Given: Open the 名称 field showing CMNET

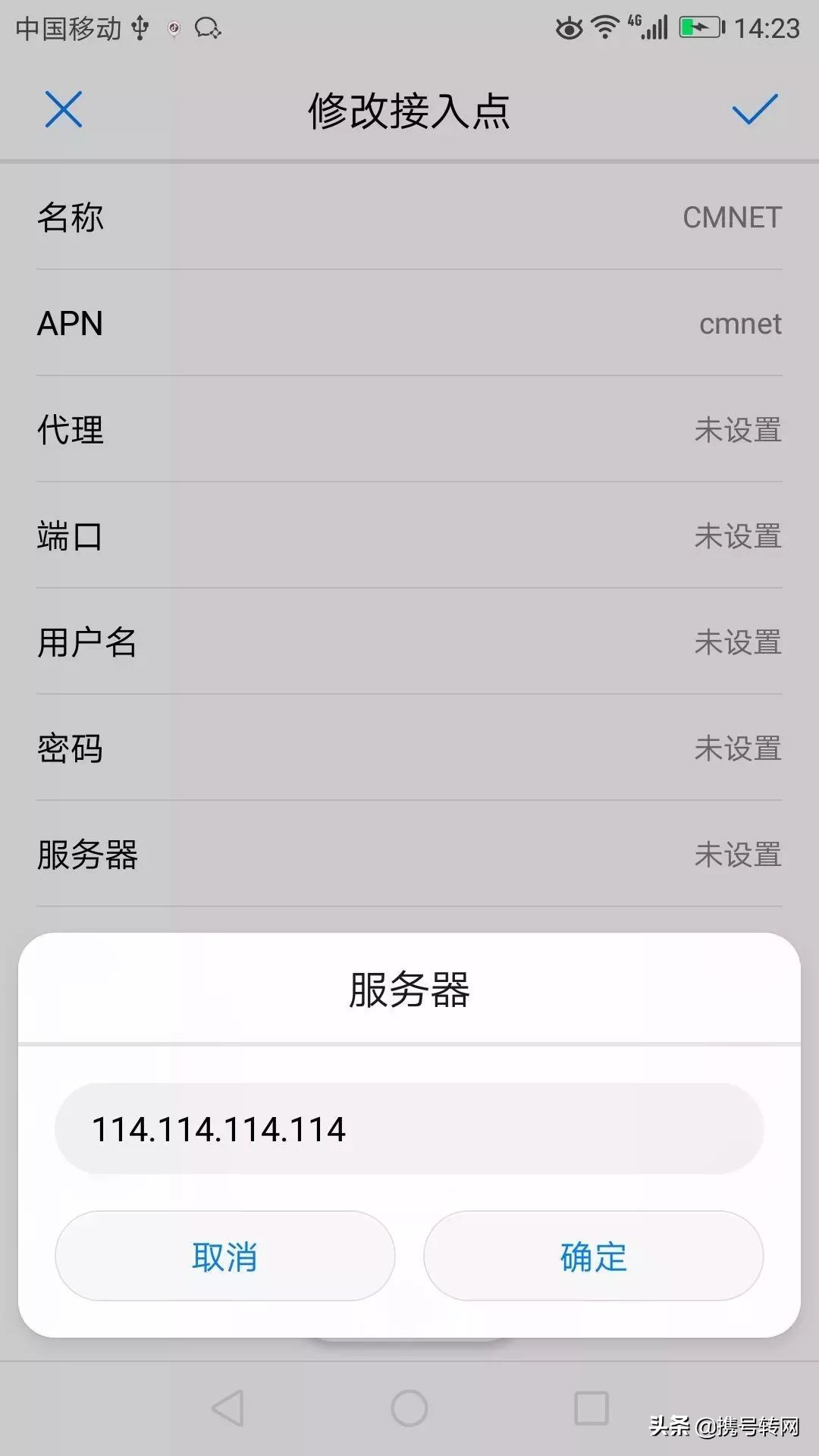Looking at the screenshot, I should point(409,218).
